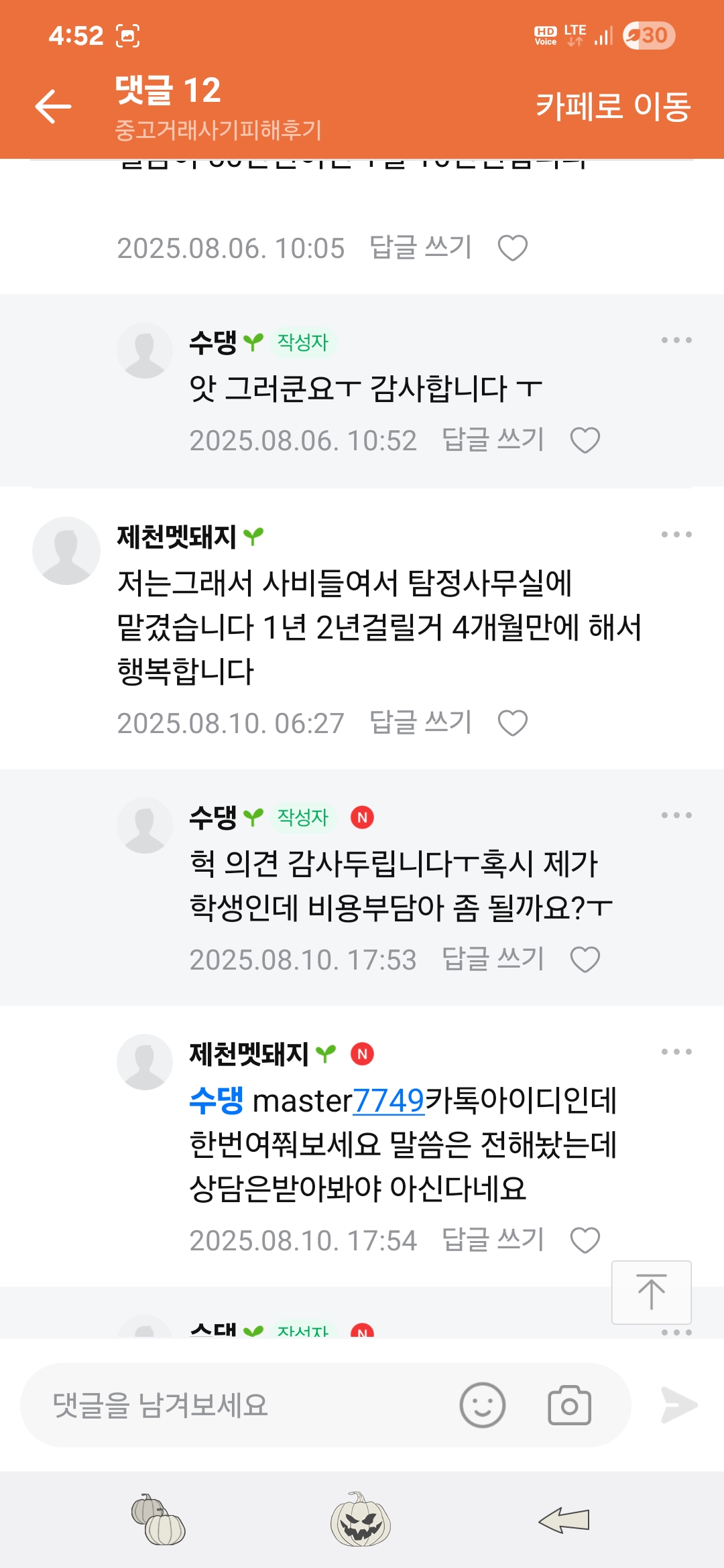Open the emoji sticker picker
This screenshot has width=724, height=1568.
[x=482, y=1405]
